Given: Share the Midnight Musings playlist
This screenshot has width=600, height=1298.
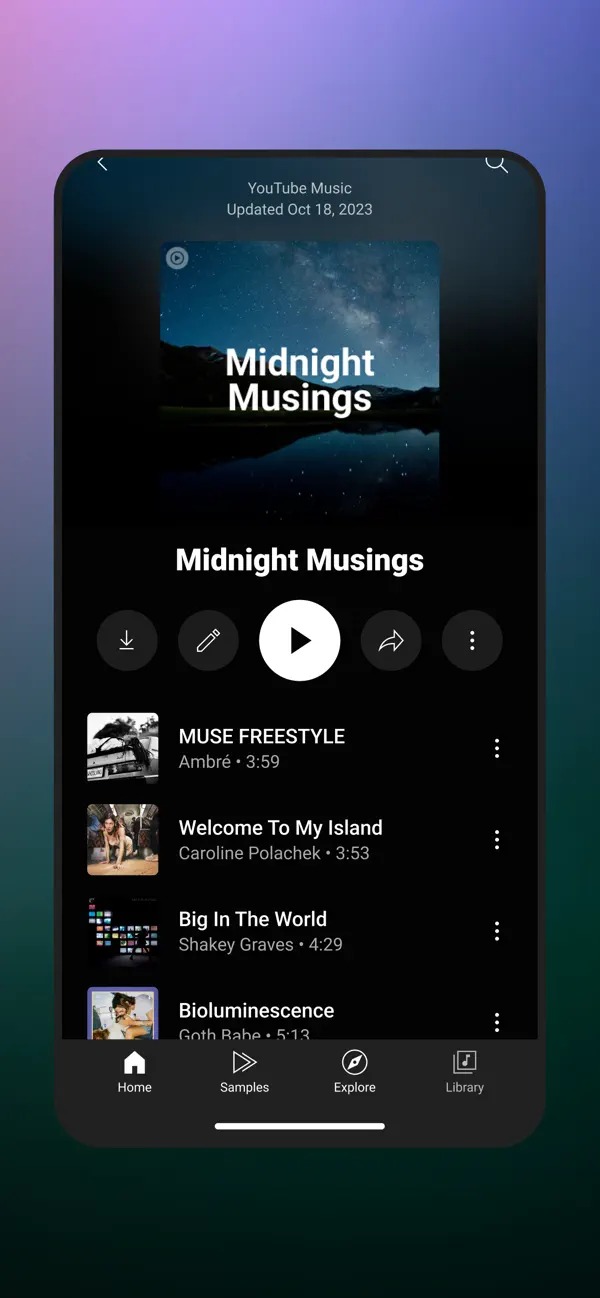Looking at the screenshot, I should pyautogui.click(x=391, y=641).
